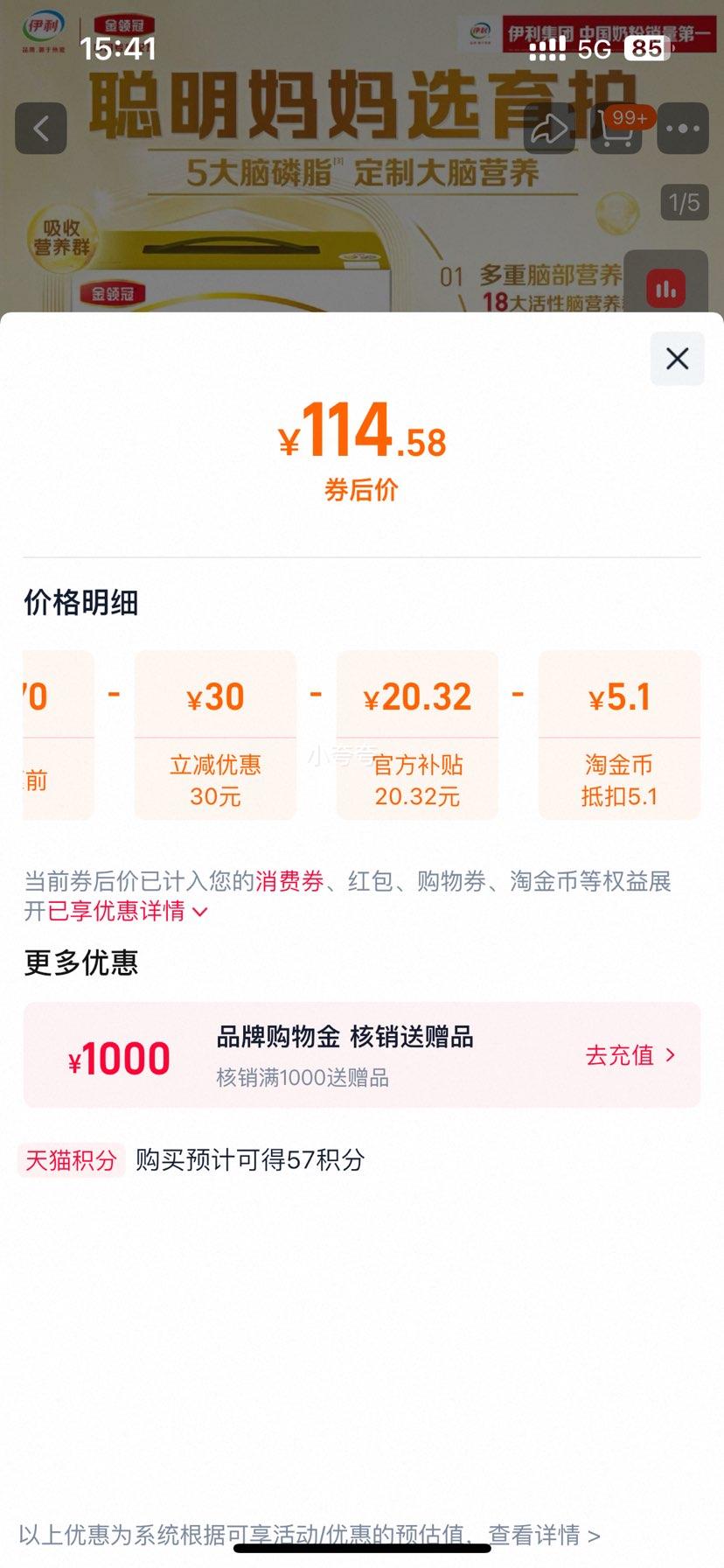This screenshot has width=724, height=1568.
Task: Select the 官方补贴20.32元 subsidy card
Action: point(417,736)
